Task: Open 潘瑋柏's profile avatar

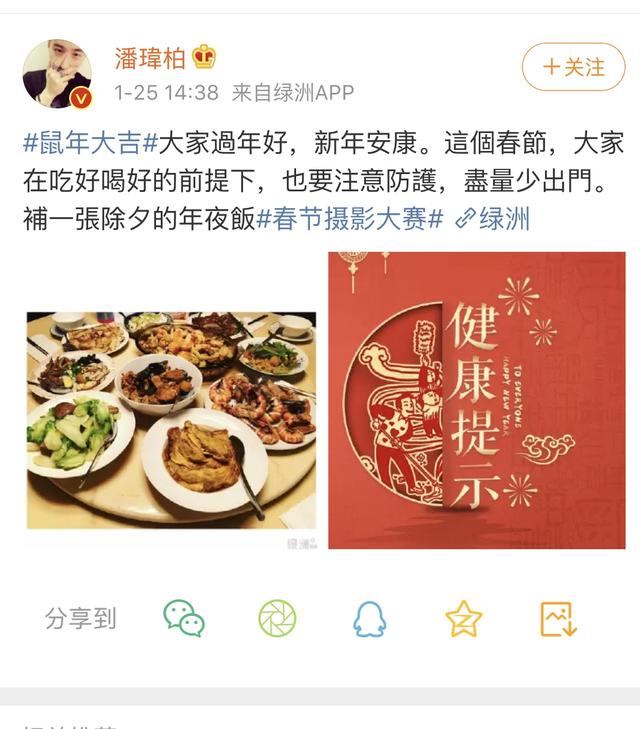Action: [57, 74]
